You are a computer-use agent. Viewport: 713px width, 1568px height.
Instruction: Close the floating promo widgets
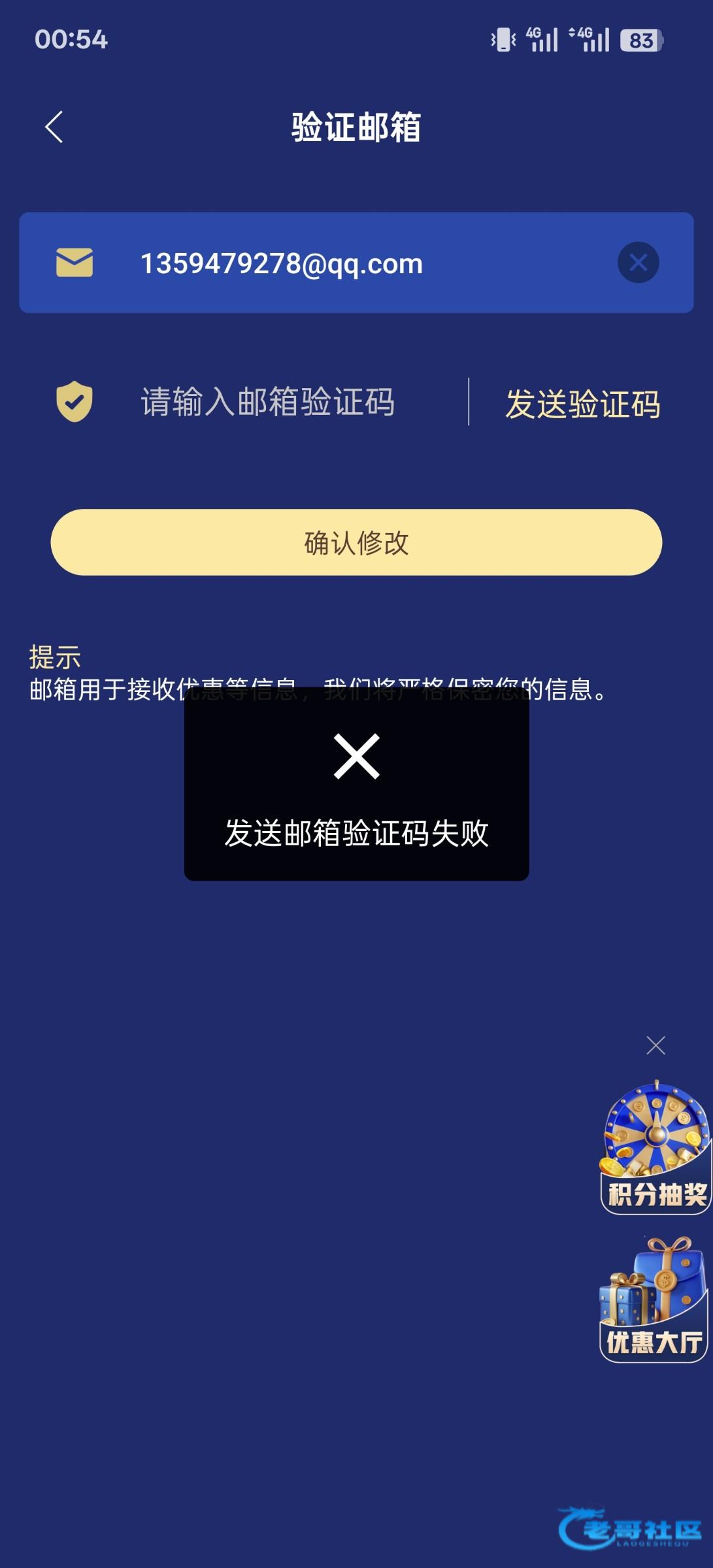coord(655,1045)
